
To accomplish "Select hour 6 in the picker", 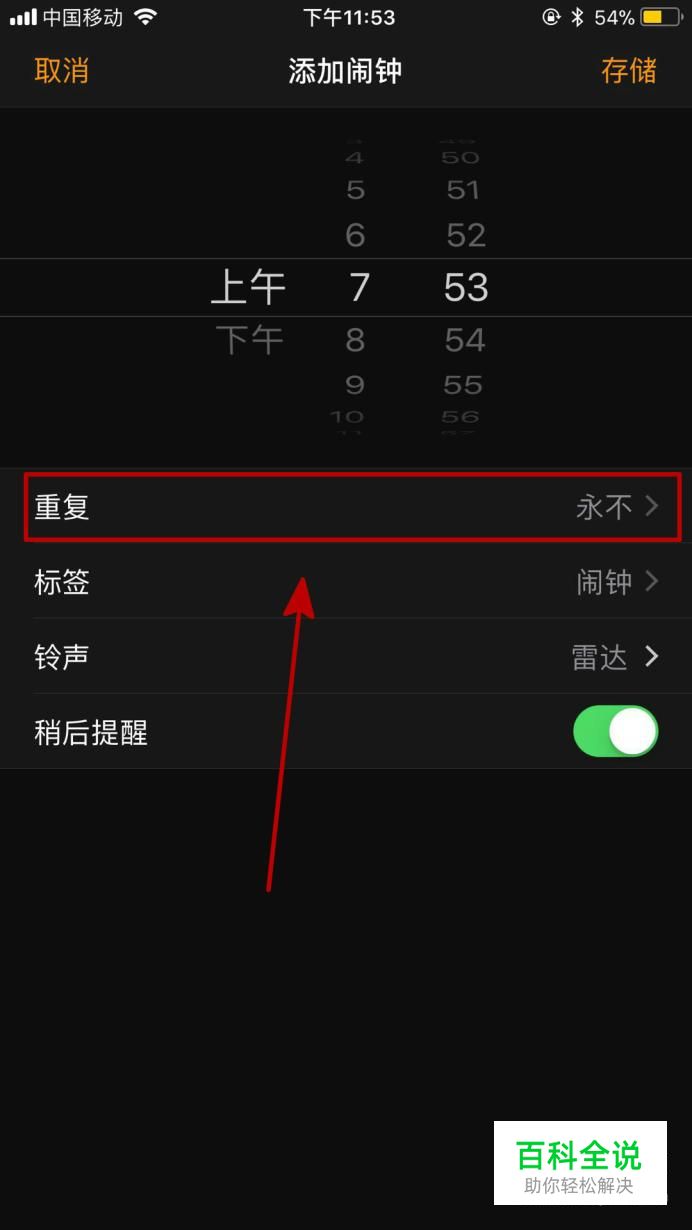I will pos(356,236).
